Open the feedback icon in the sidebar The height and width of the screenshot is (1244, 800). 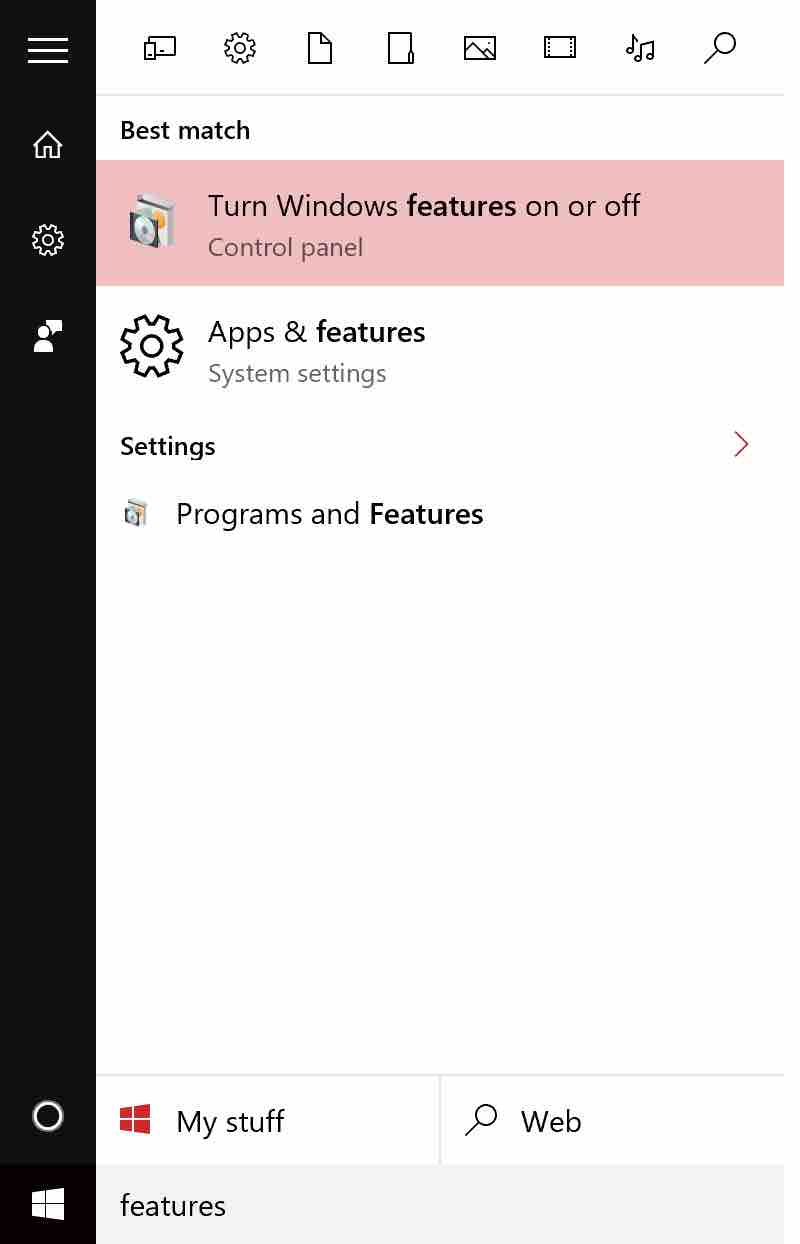click(48, 336)
